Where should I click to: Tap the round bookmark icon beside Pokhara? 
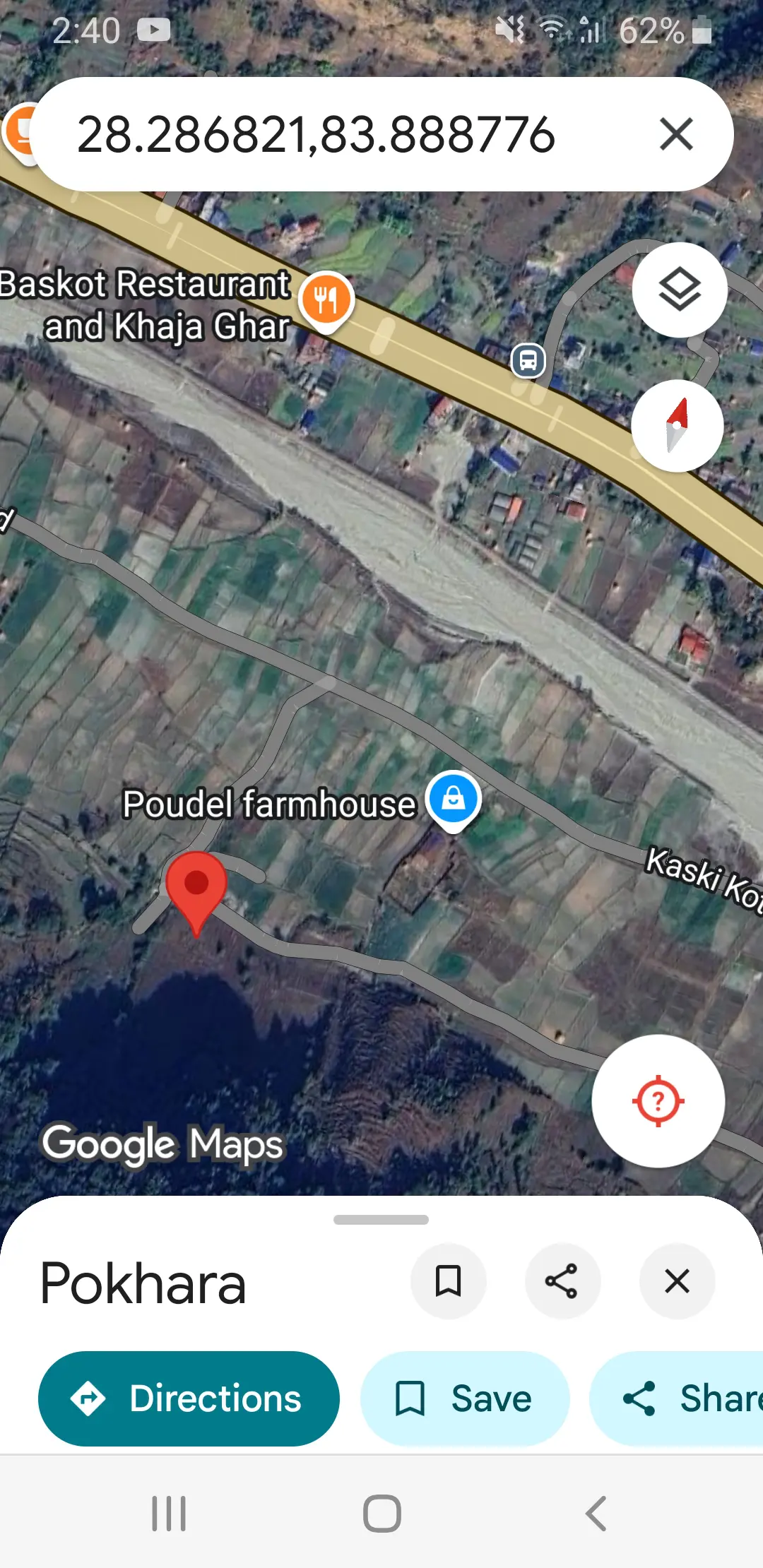pyautogui.click(x=448, y=1281)
